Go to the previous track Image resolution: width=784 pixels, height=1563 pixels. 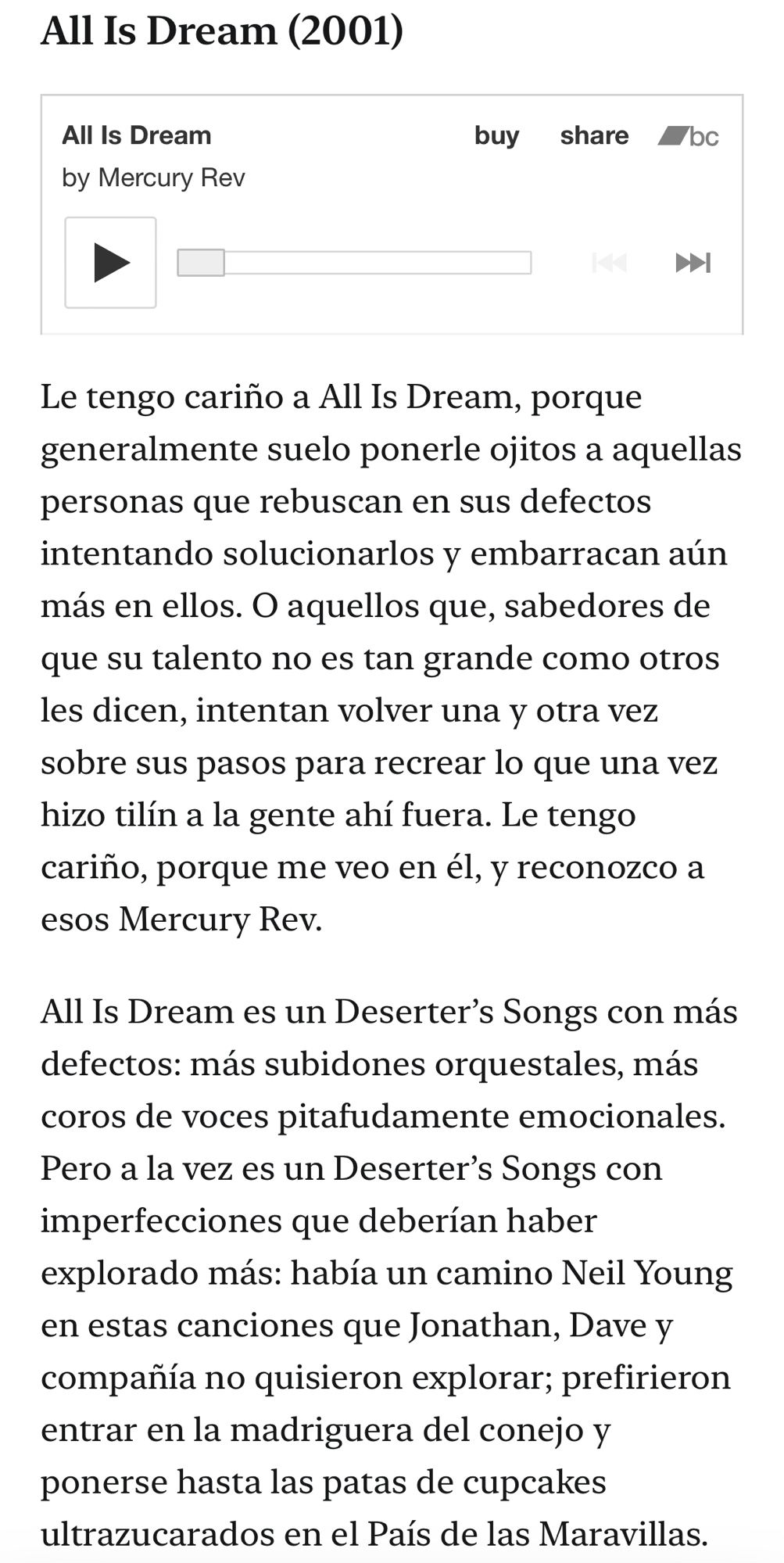tap(610, 263)
